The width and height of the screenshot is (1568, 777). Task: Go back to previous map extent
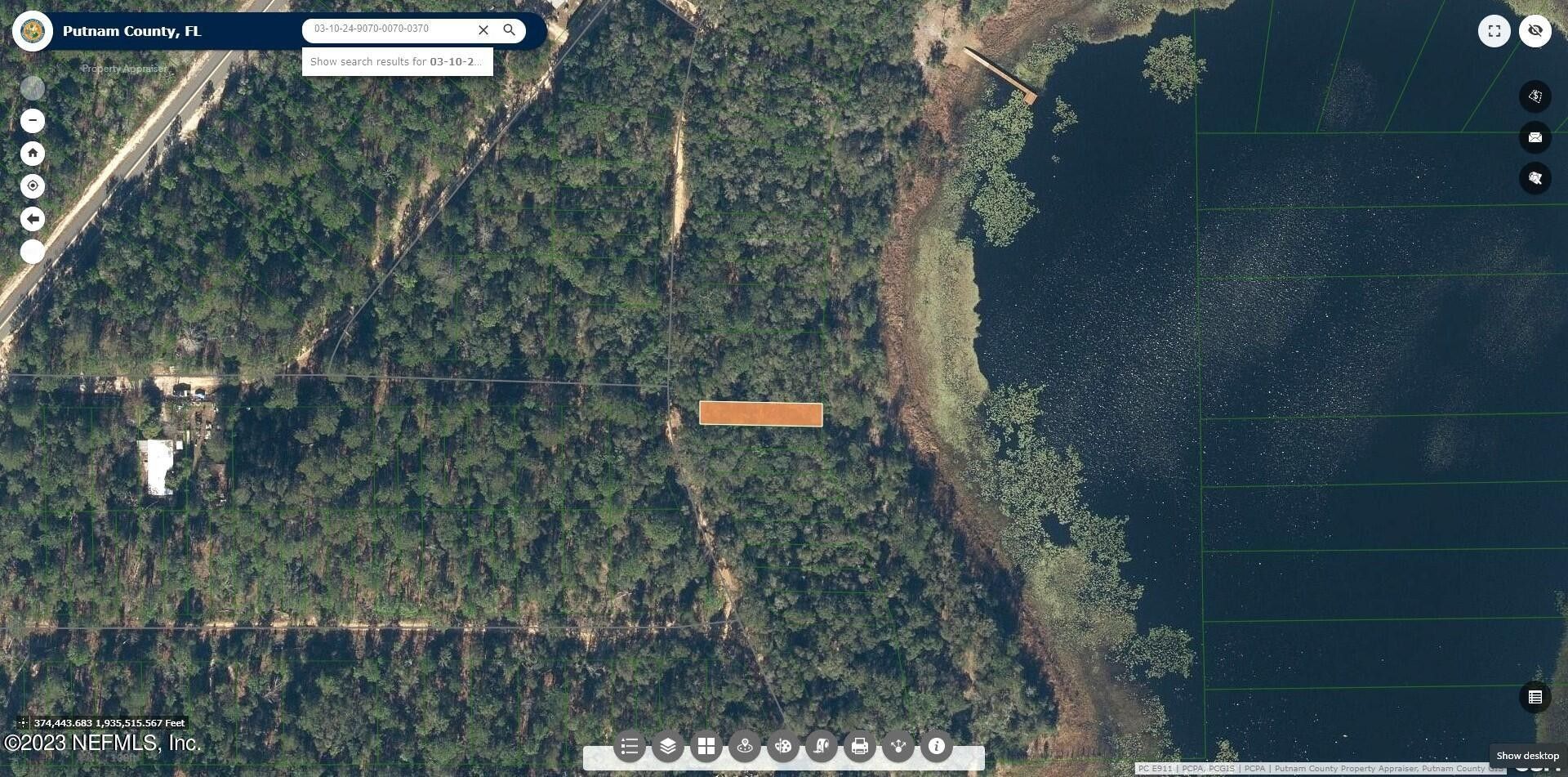tap(33, 219)
